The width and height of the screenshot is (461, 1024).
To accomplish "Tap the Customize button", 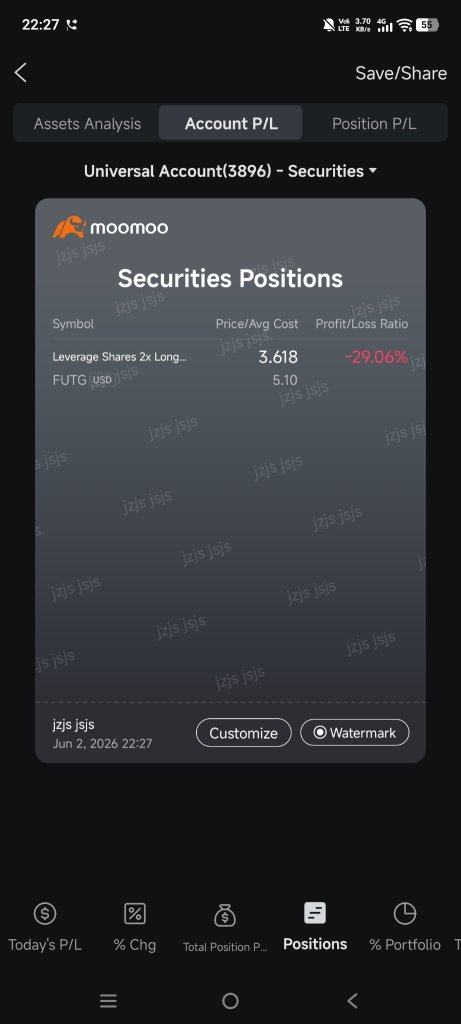I will [244, 733].
